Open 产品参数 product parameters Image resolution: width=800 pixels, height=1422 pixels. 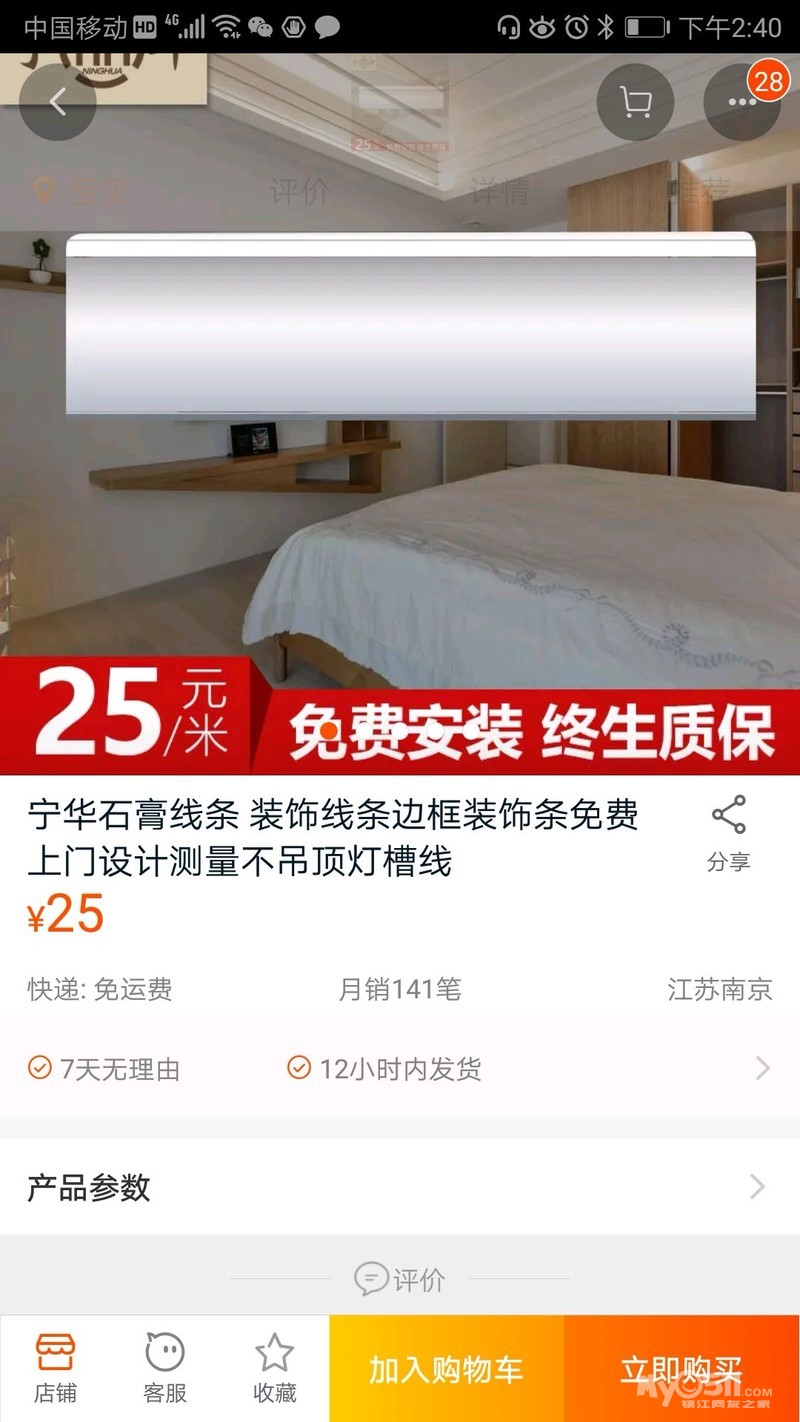tap(400, 1187)
